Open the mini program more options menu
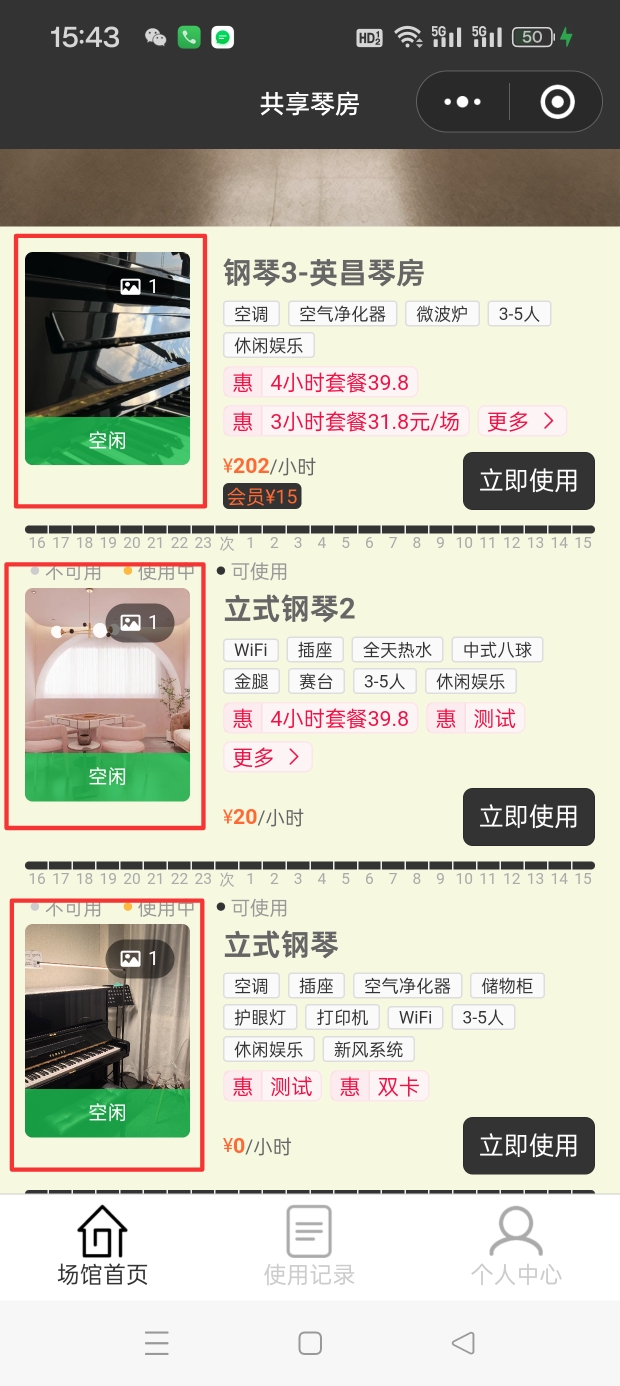The width and height of the screenshot is (620, 1386). click(x=462, y=102)
